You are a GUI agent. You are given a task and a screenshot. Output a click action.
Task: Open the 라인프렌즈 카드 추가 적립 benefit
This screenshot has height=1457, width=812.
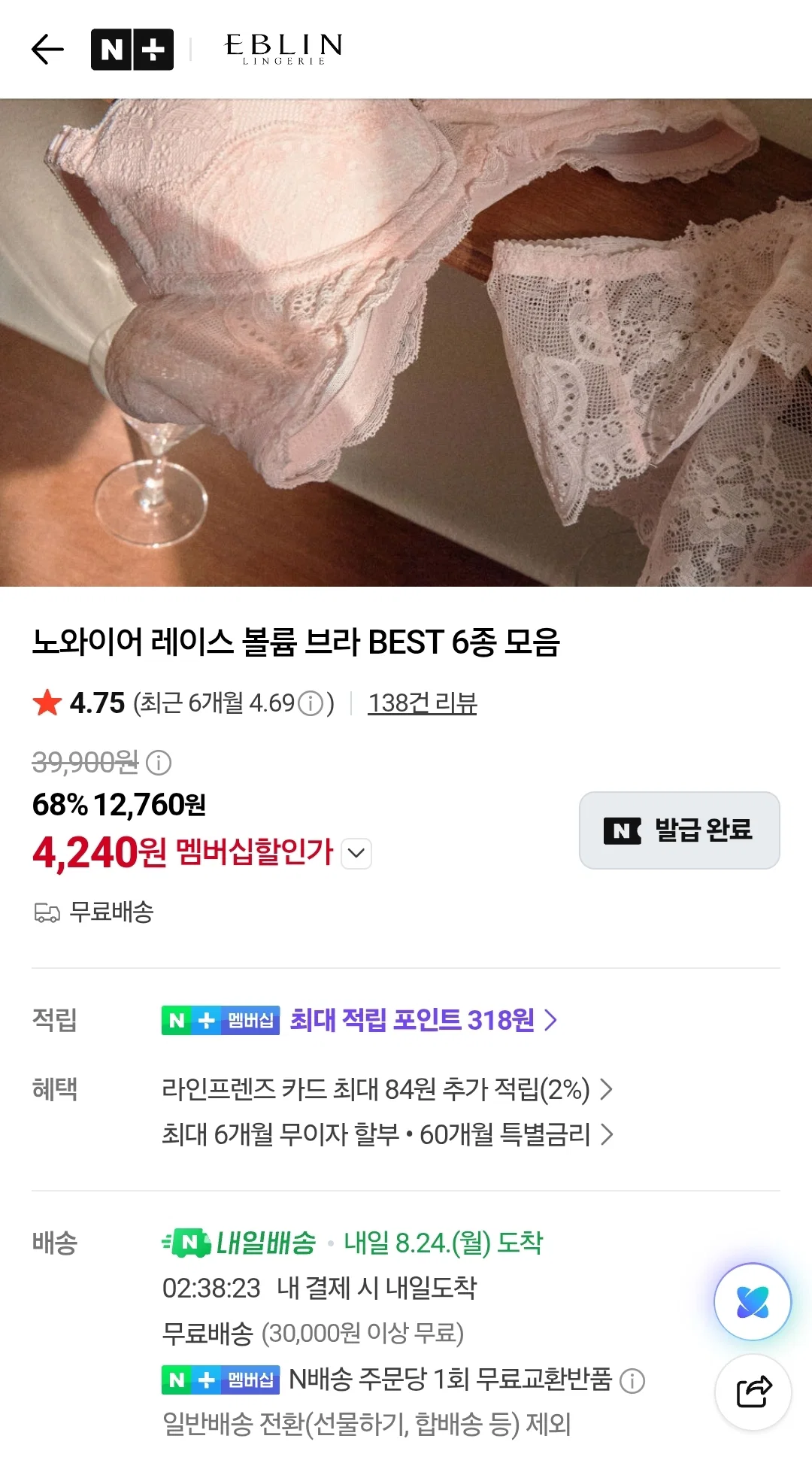[x=387, y=1089]
